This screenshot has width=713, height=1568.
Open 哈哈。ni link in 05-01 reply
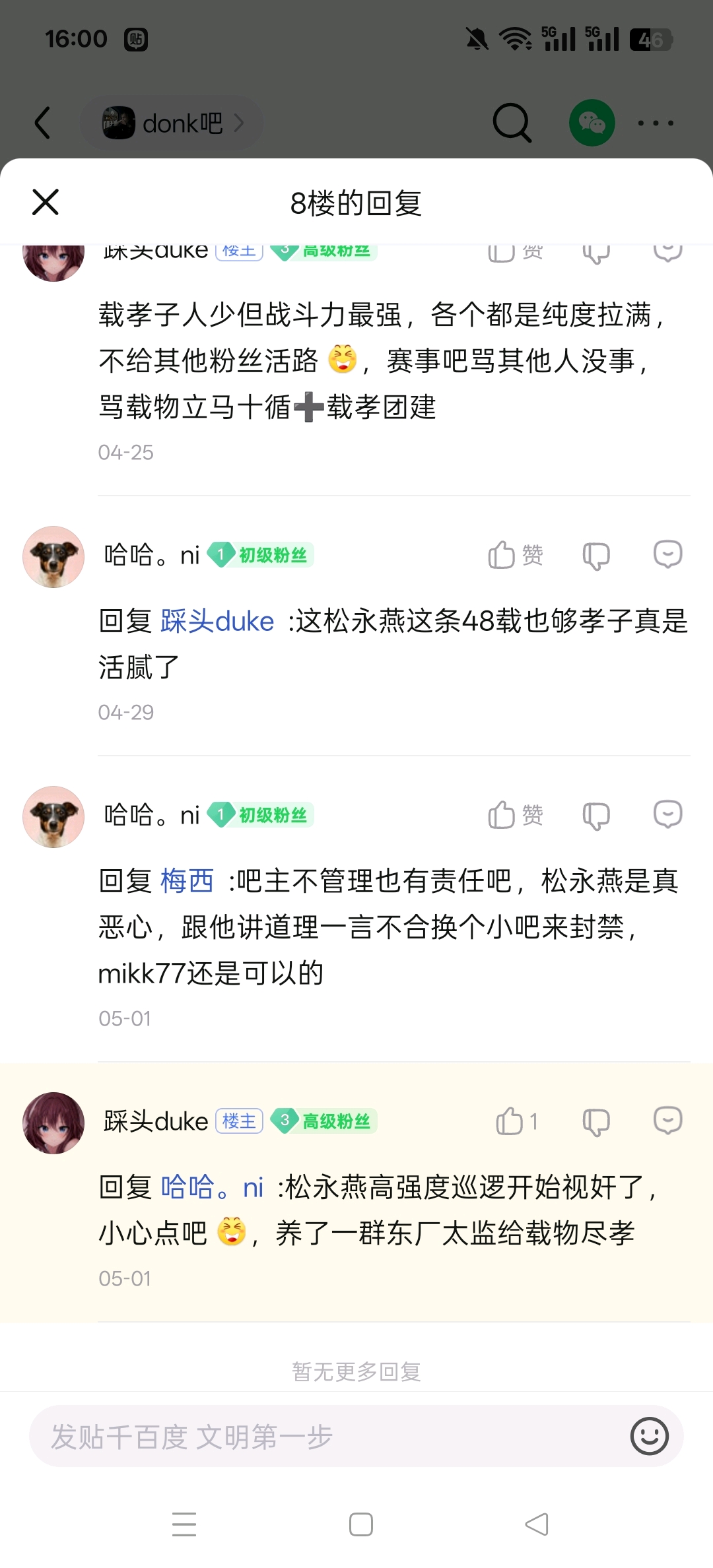[212, 1187]
